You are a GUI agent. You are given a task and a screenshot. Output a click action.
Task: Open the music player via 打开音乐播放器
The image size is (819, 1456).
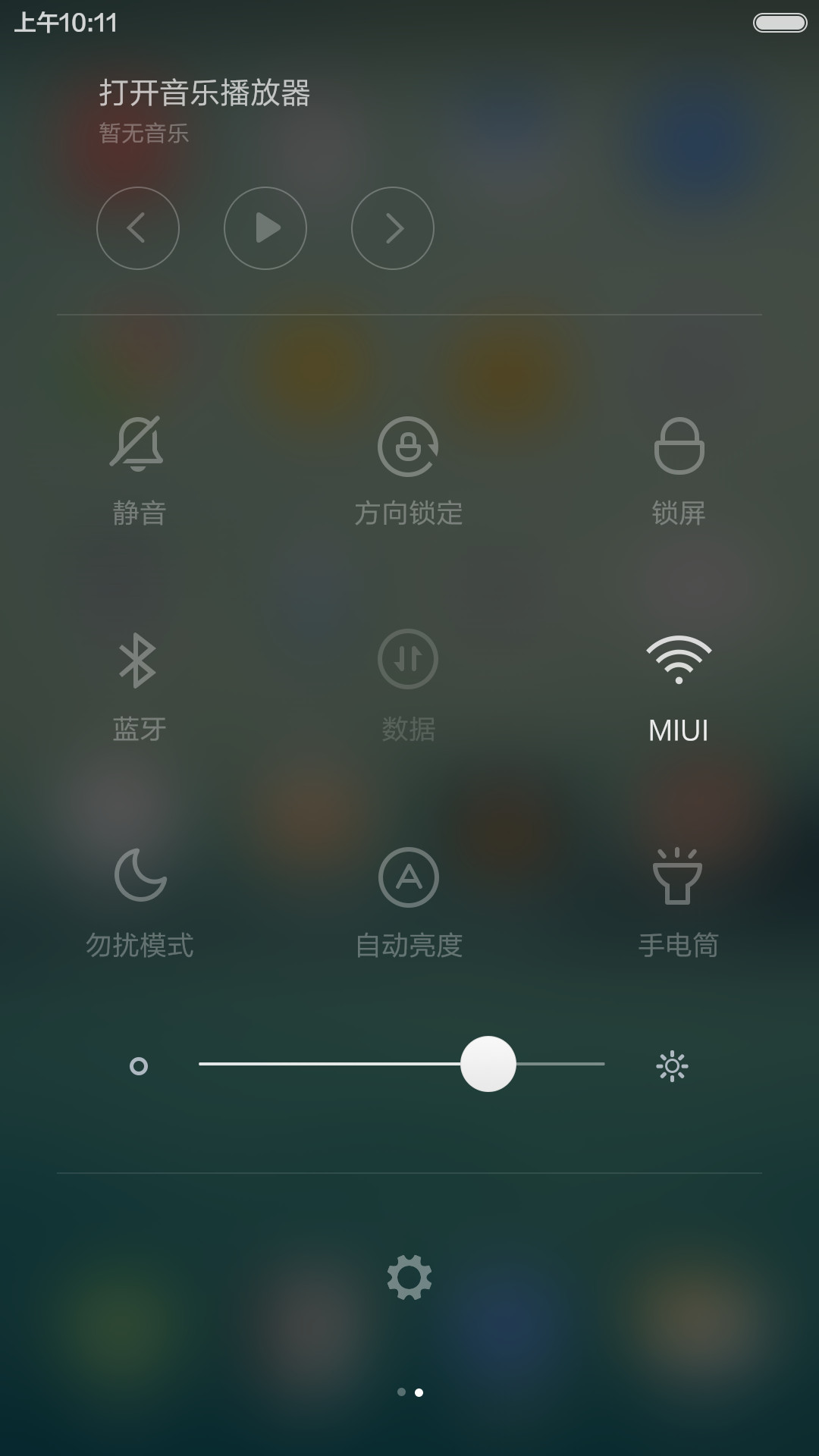(205, 93)
